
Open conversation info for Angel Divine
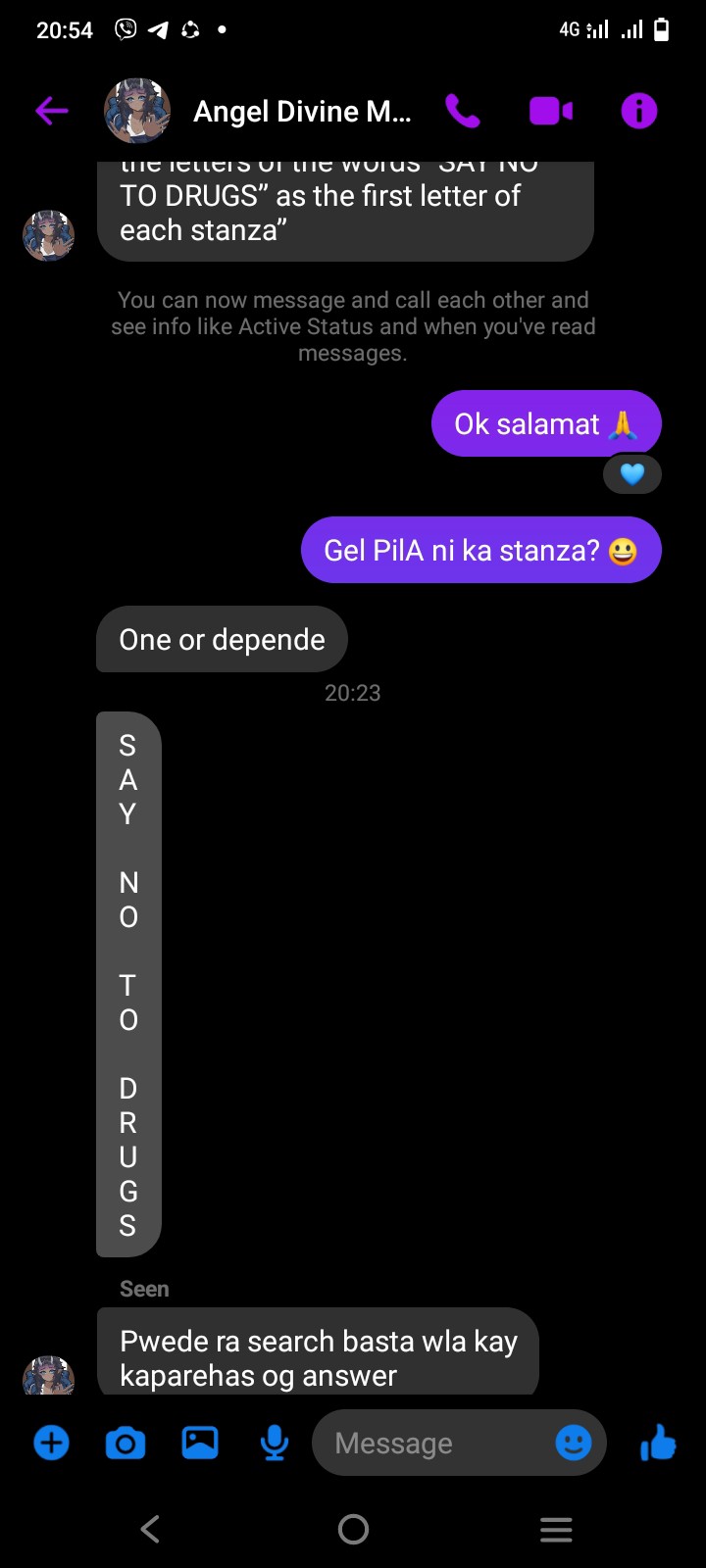[638, 111]
